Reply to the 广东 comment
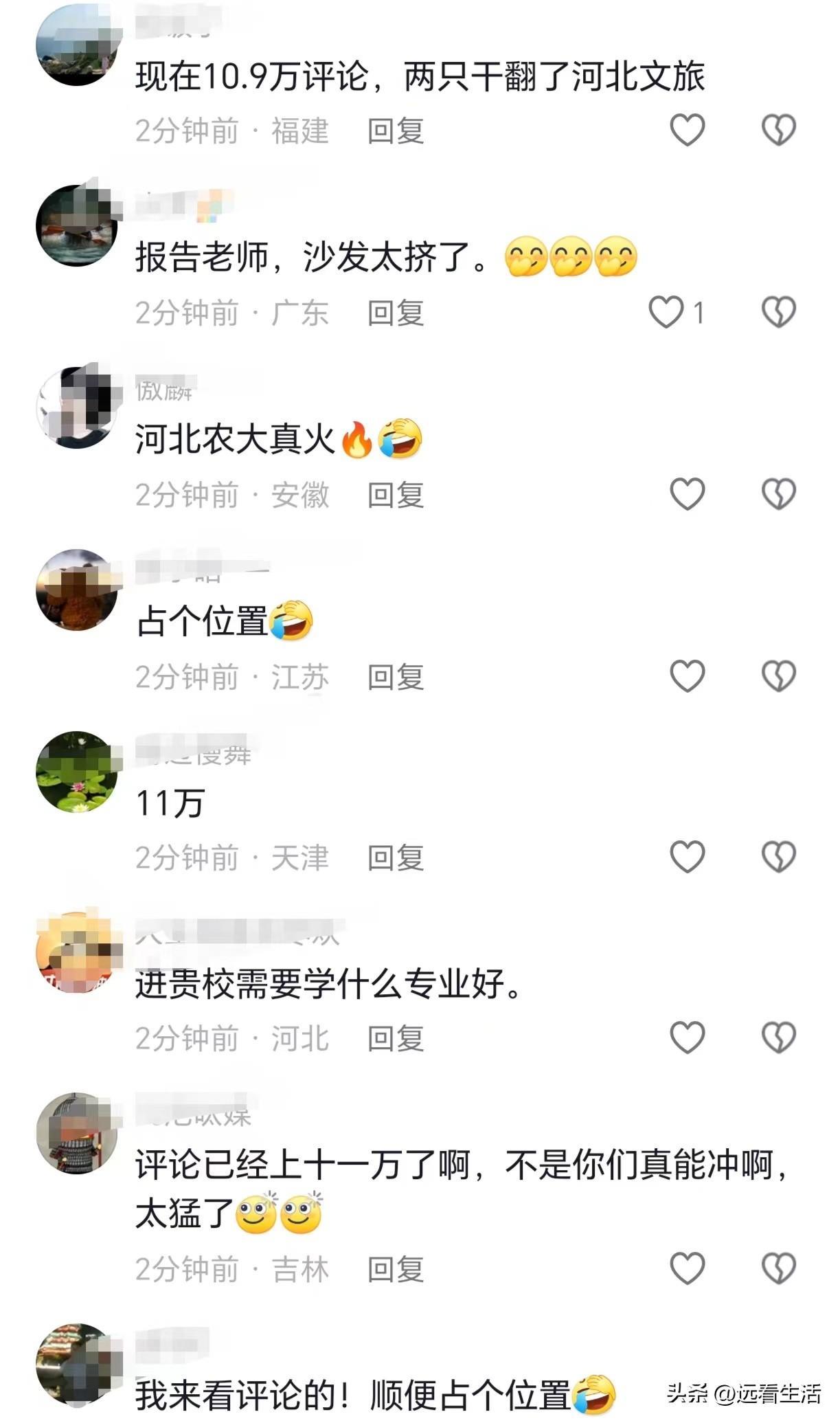Viewport: 840px width, 1423px height. click(x=396, y=313)
